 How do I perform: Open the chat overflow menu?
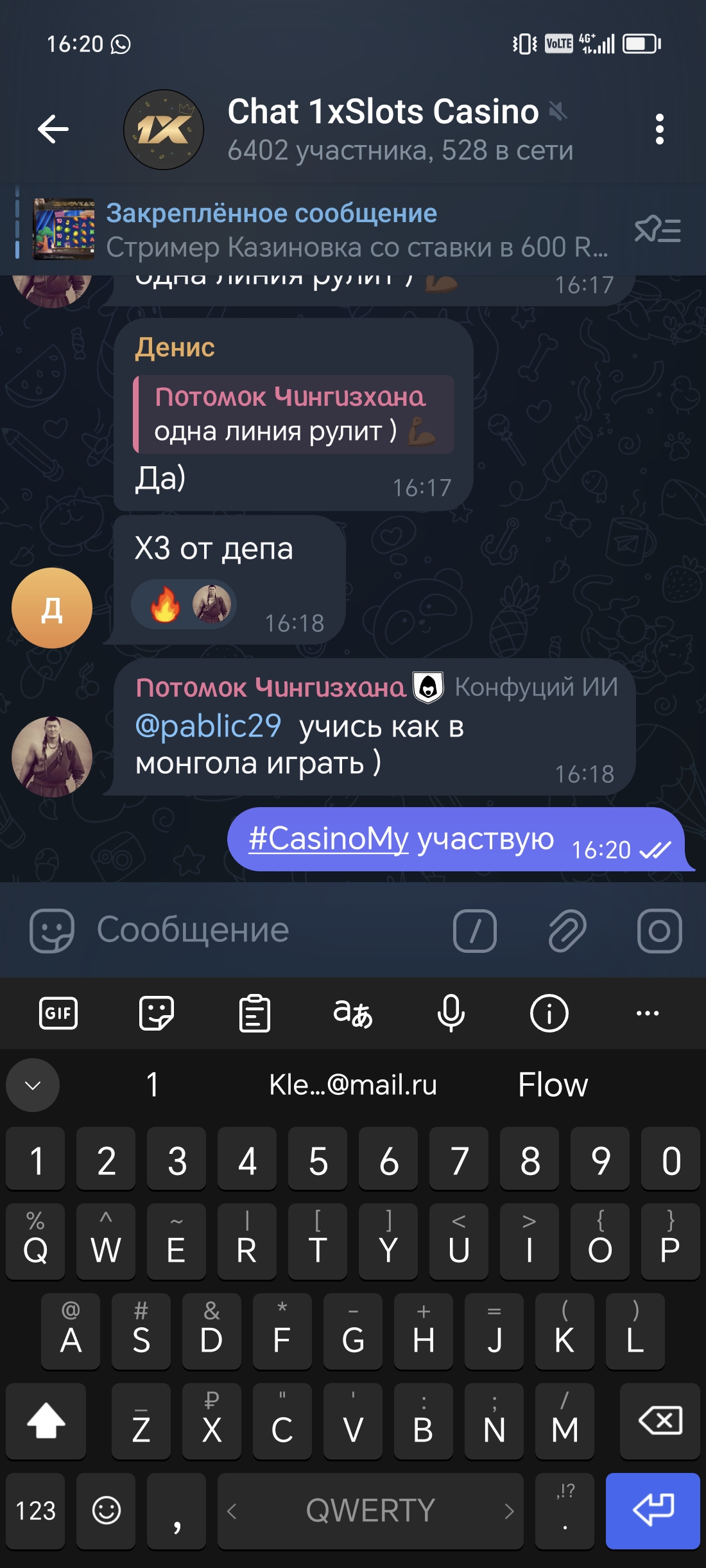pyautogui.click(x=659, y=129)
